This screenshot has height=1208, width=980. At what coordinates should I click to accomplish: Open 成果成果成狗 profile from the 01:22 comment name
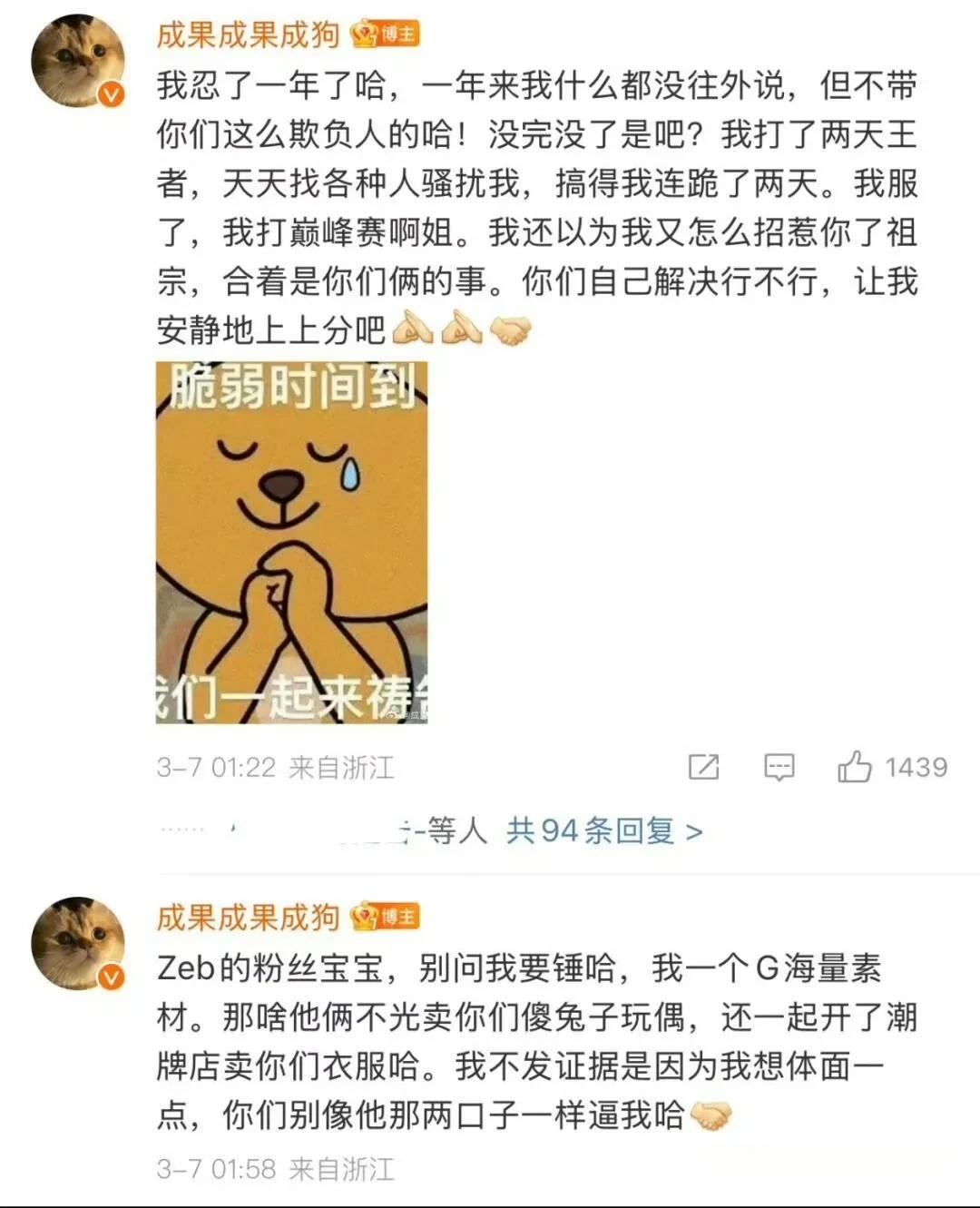[248, 34]
